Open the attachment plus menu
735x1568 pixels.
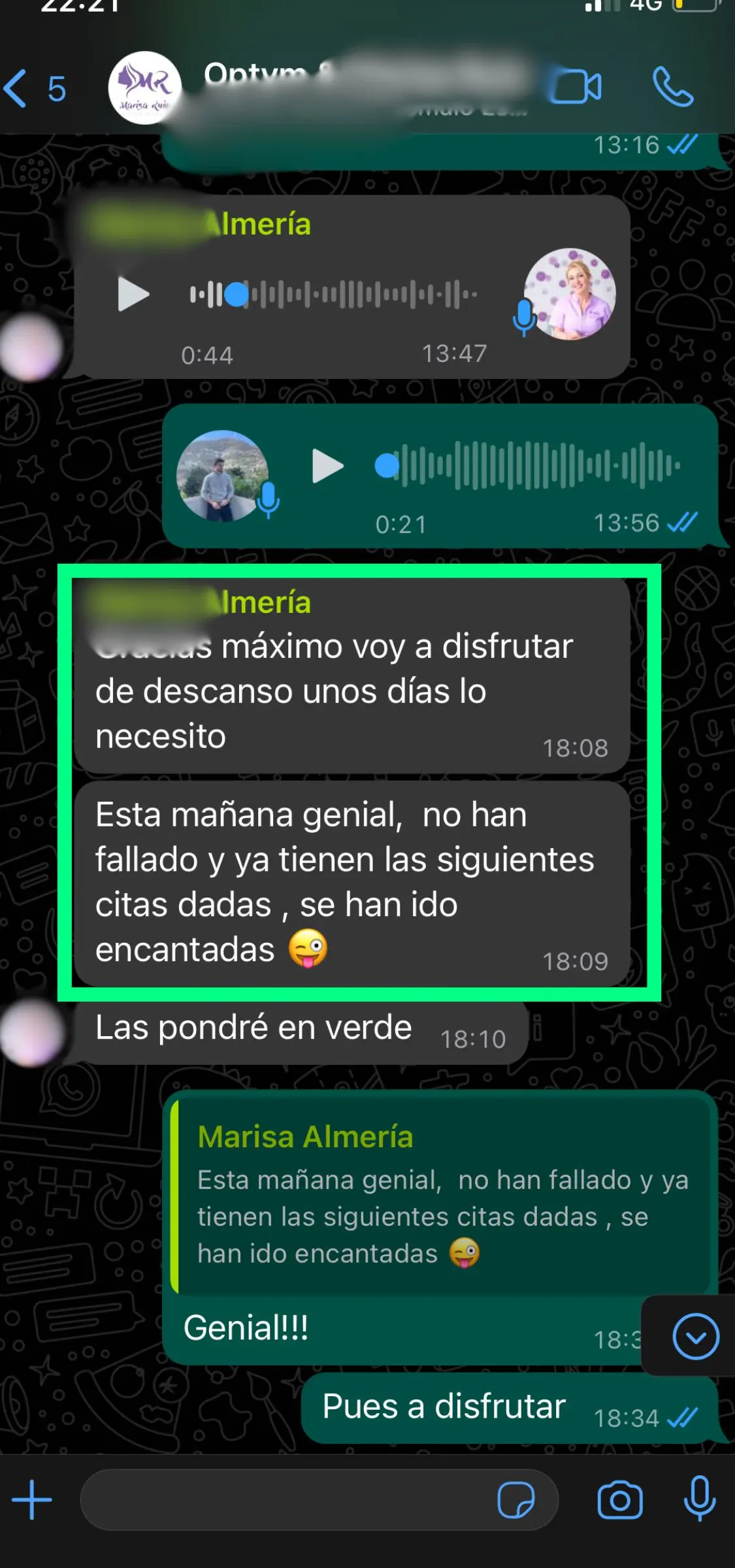tap(31, 1499)
